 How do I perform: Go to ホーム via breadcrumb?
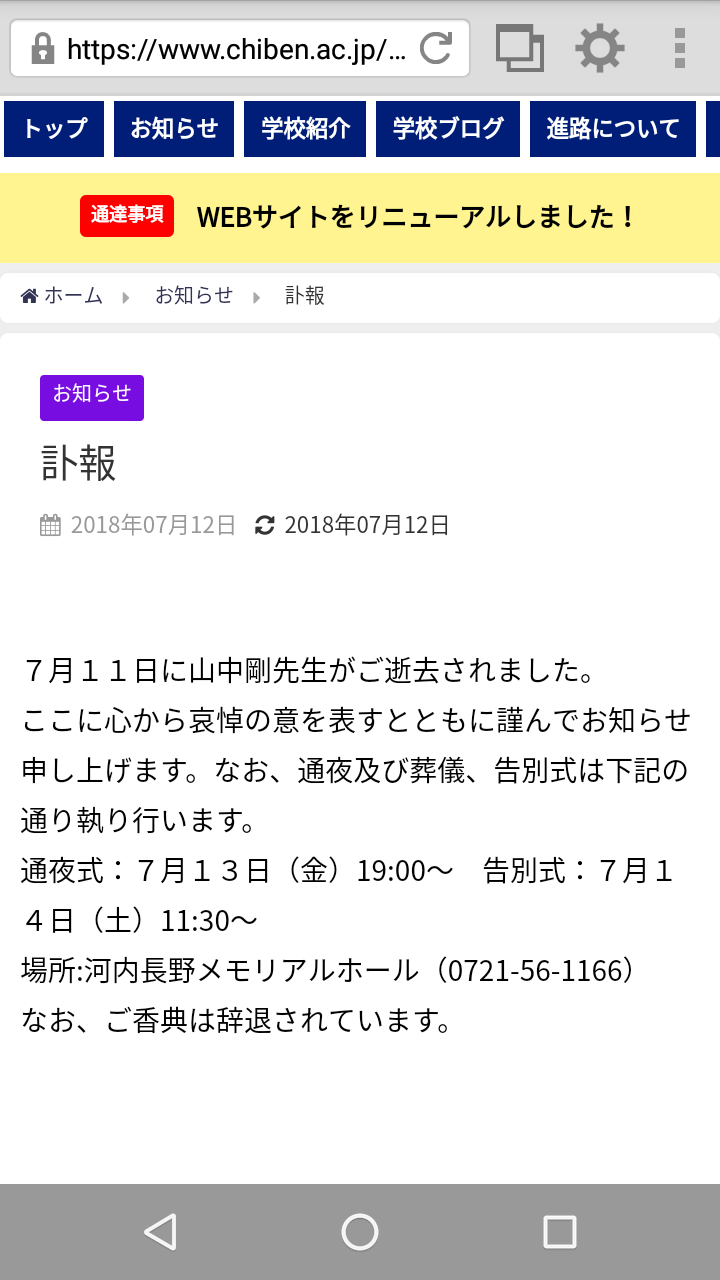pos(62,296)
